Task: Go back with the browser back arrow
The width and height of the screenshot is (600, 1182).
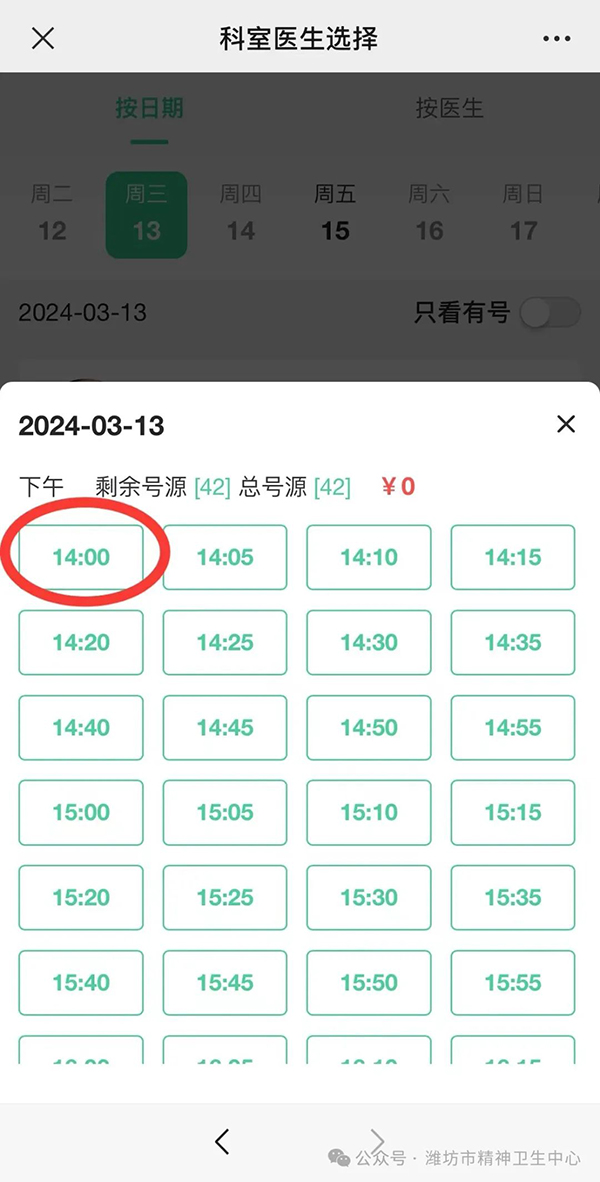Action: (x=222, y=1141)
